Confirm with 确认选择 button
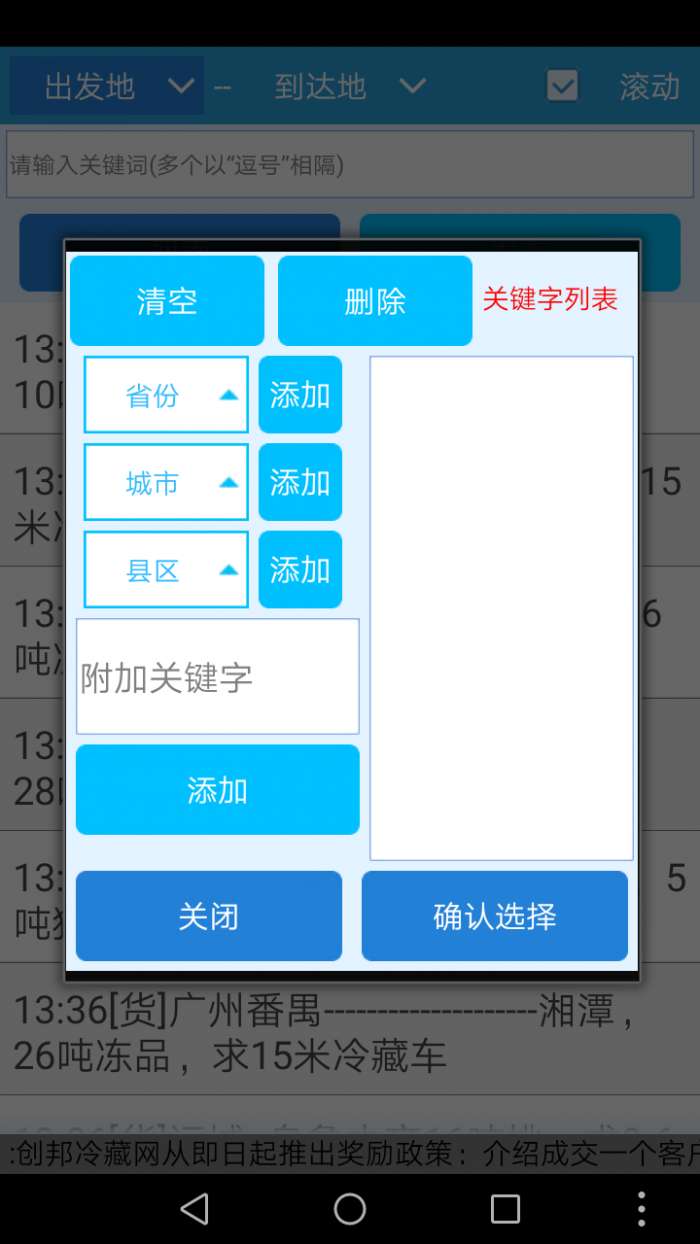 [495, 916]
